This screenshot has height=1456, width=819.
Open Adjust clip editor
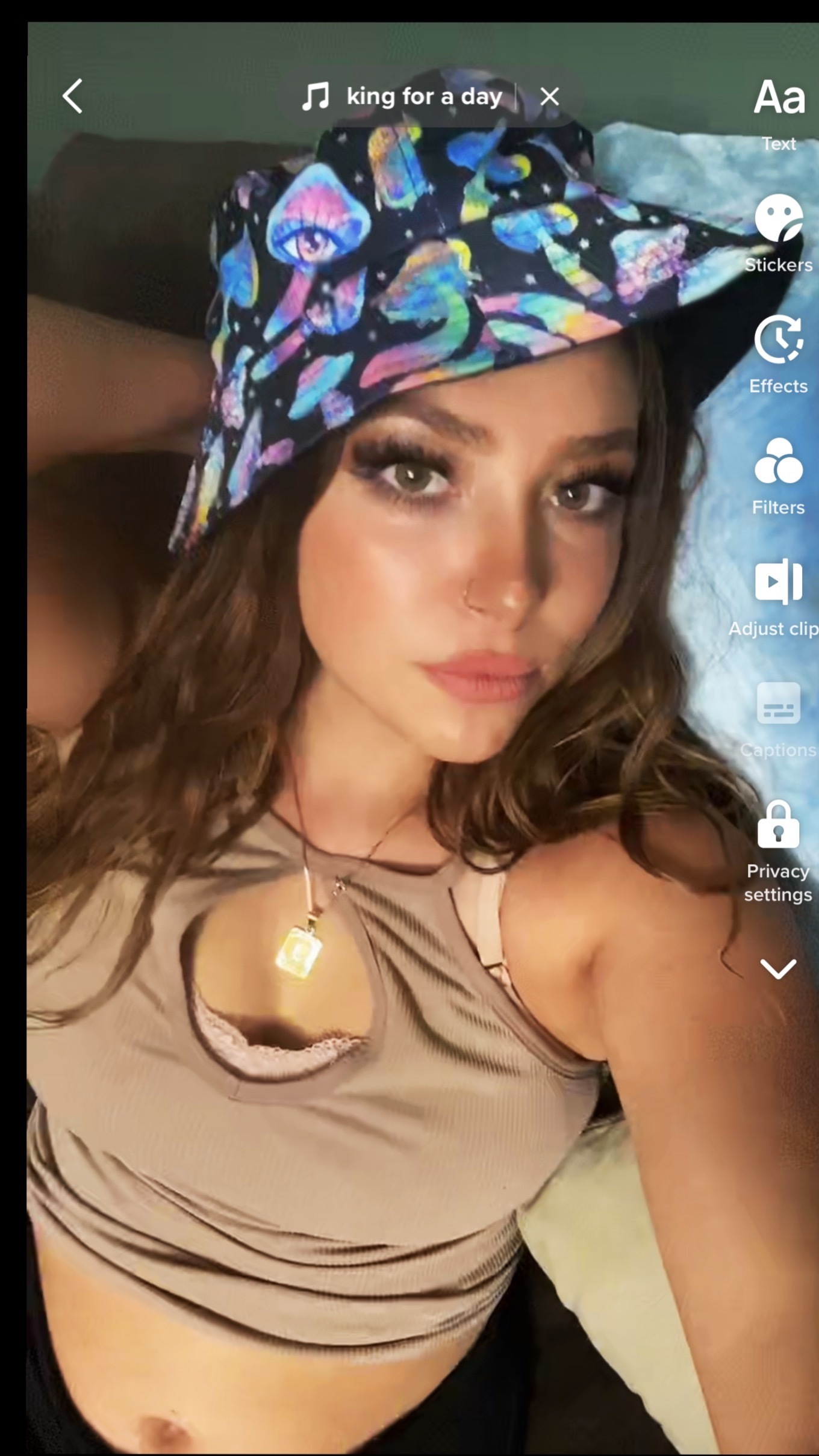click(x=779, y=596)
